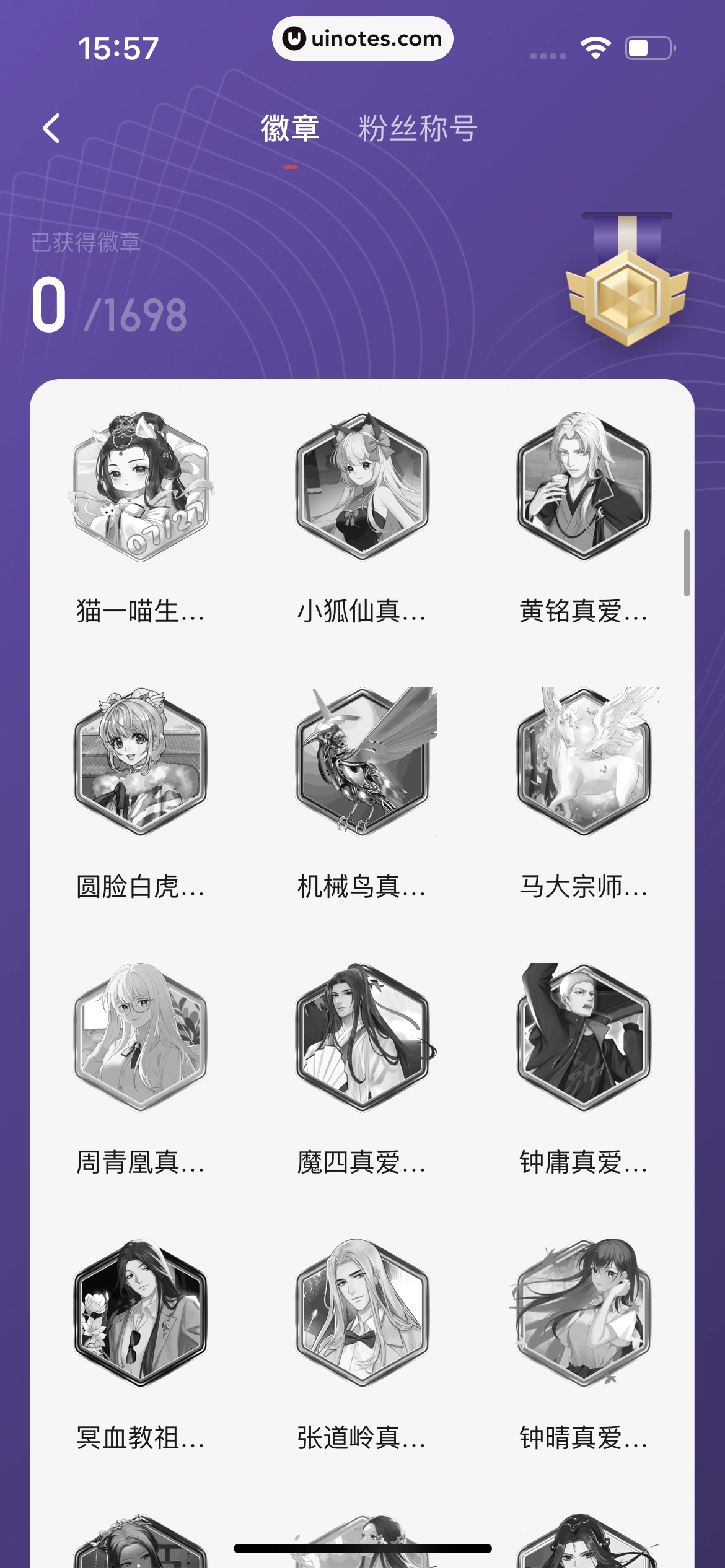725x1568 pixels.
Task: Tap the gold medal emblem at top right
Action: coord(627,285)
